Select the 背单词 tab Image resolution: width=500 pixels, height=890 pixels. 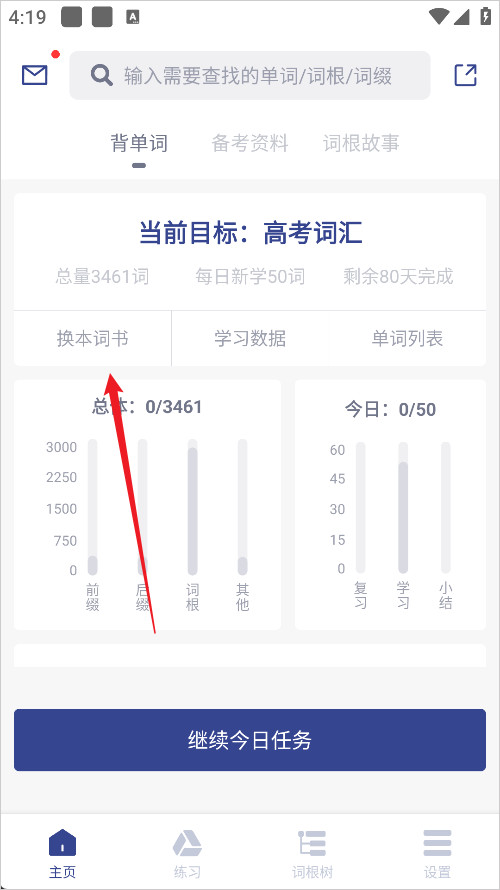coord(139,143)
